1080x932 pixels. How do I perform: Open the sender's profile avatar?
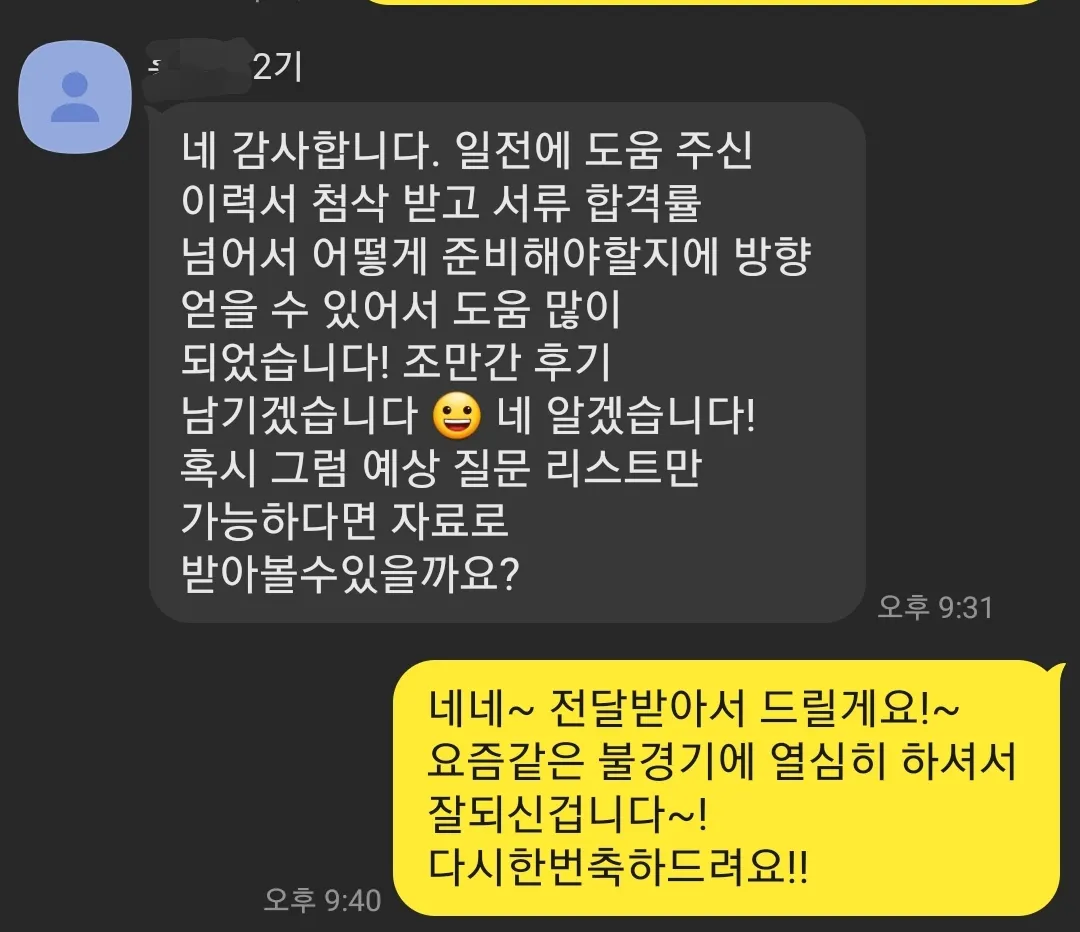(76, 97)
